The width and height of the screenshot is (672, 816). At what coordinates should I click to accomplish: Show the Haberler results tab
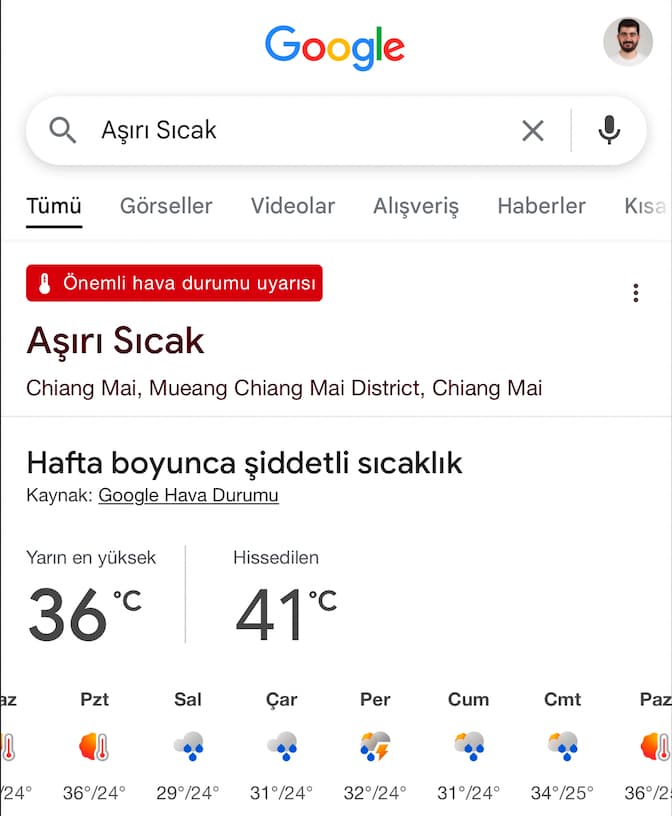coord(541,206)
